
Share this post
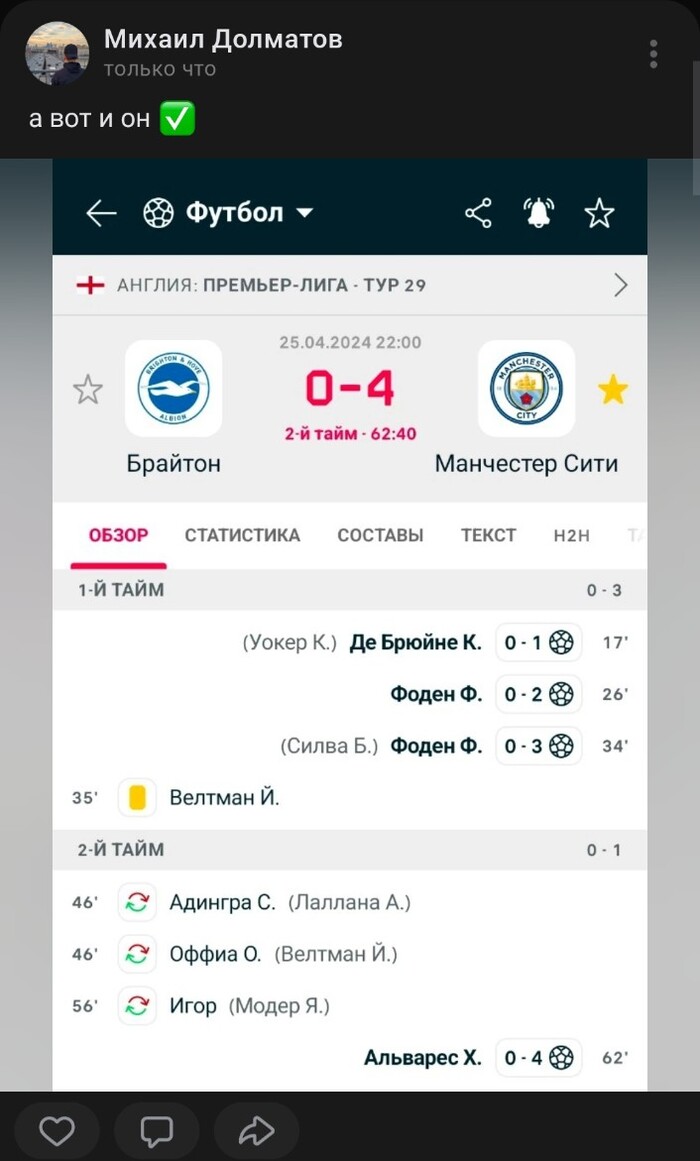(x=256, y=1131)
